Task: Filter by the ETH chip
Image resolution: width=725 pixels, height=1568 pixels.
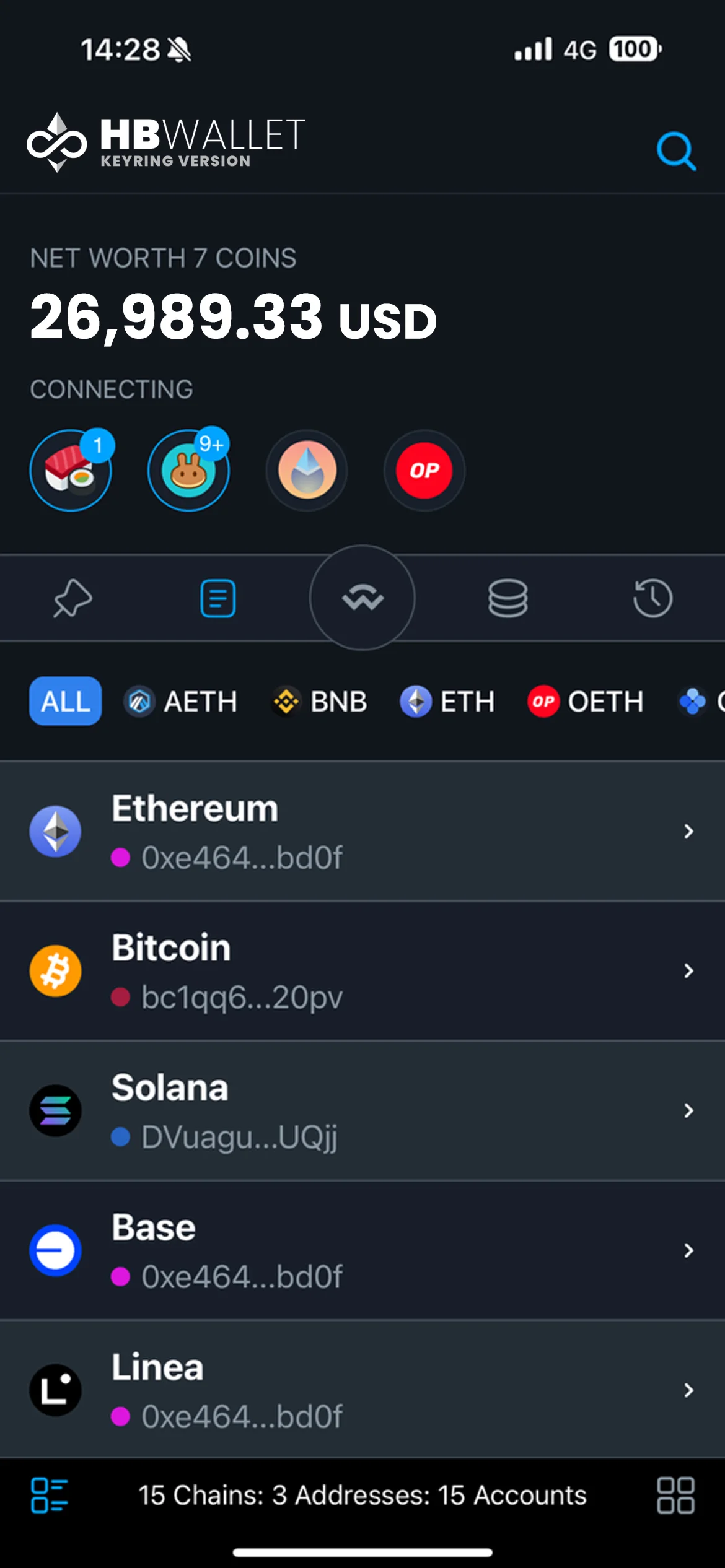Action: tap(447, 702)
